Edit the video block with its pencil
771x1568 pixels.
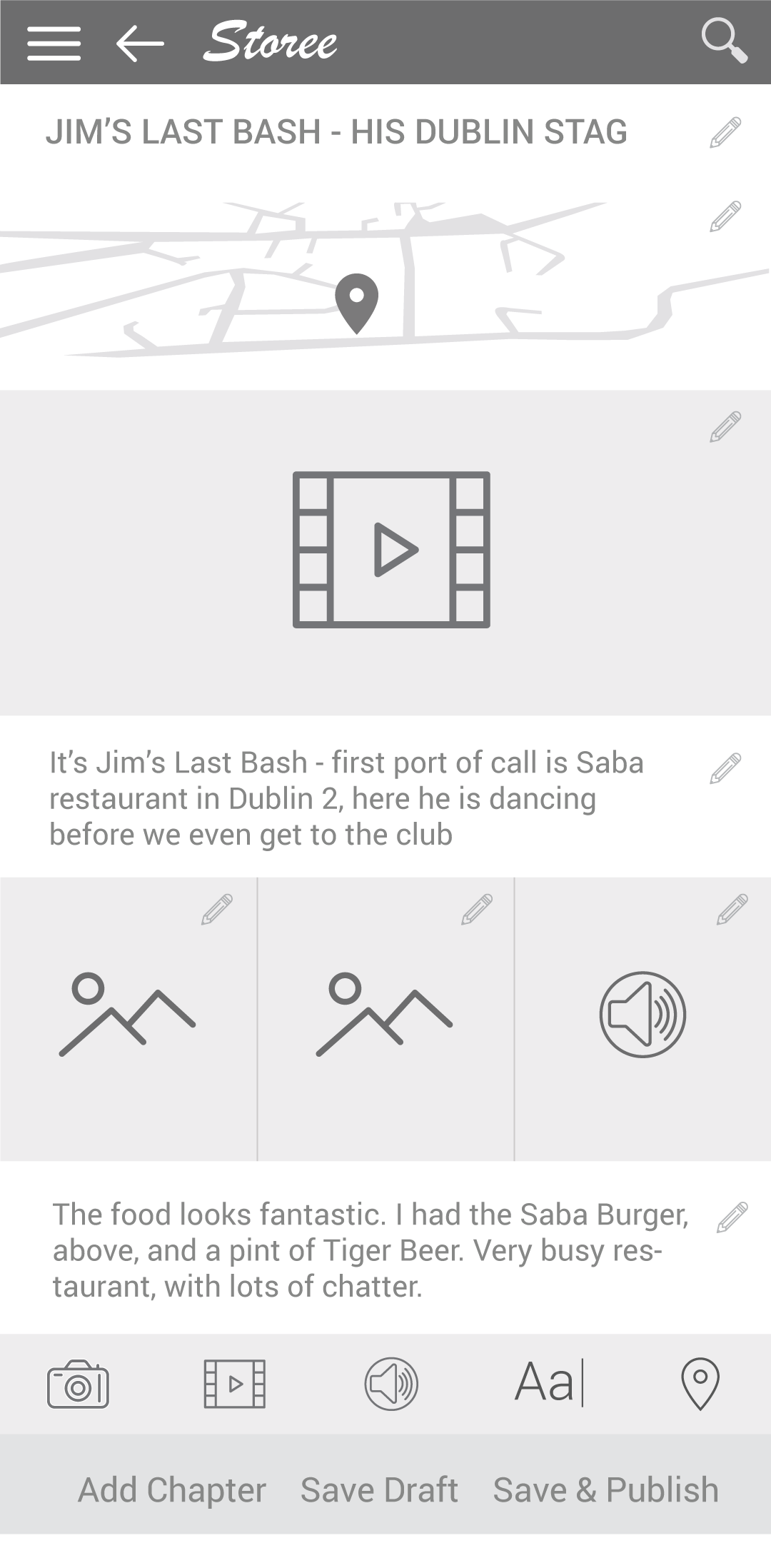point(725,426)
